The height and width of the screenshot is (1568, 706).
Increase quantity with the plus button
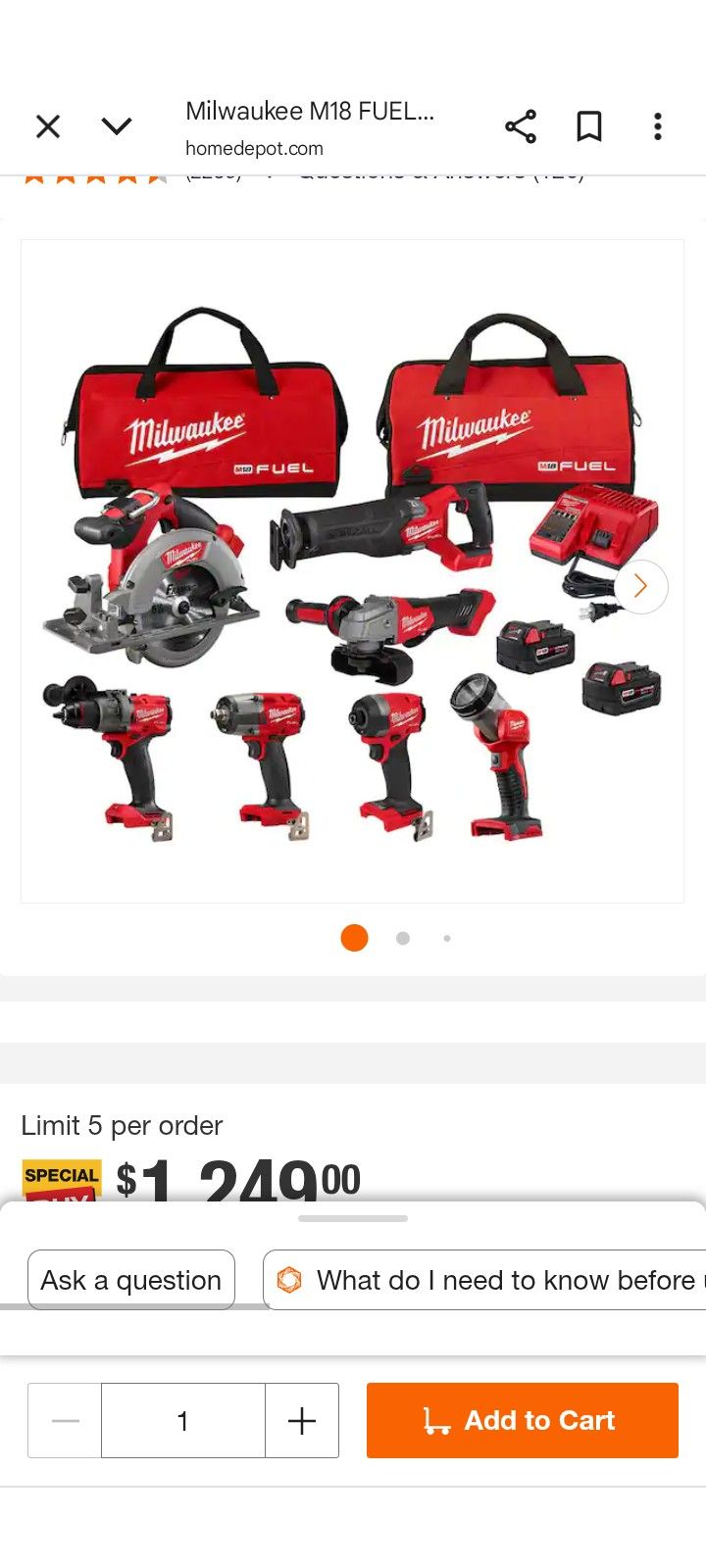(302, 1421)
